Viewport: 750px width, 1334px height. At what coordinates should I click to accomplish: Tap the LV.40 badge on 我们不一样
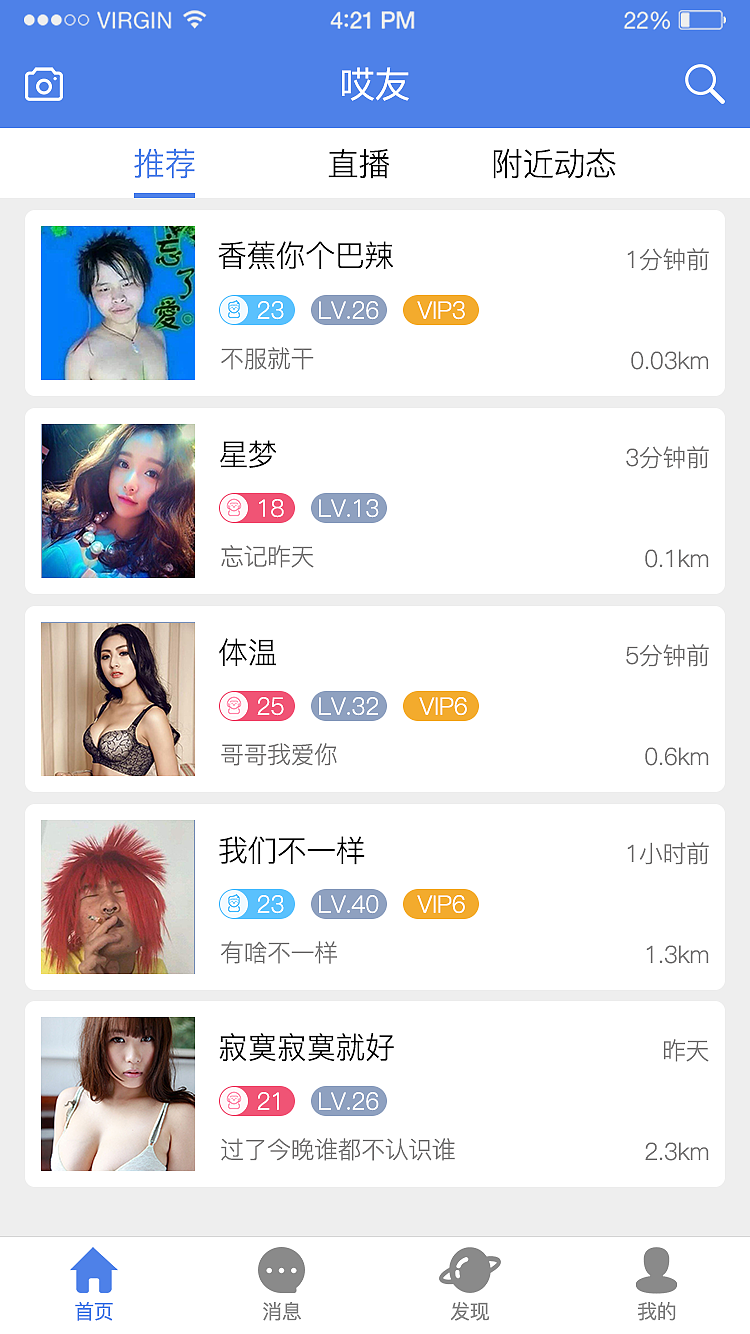[x=349, y=904]
